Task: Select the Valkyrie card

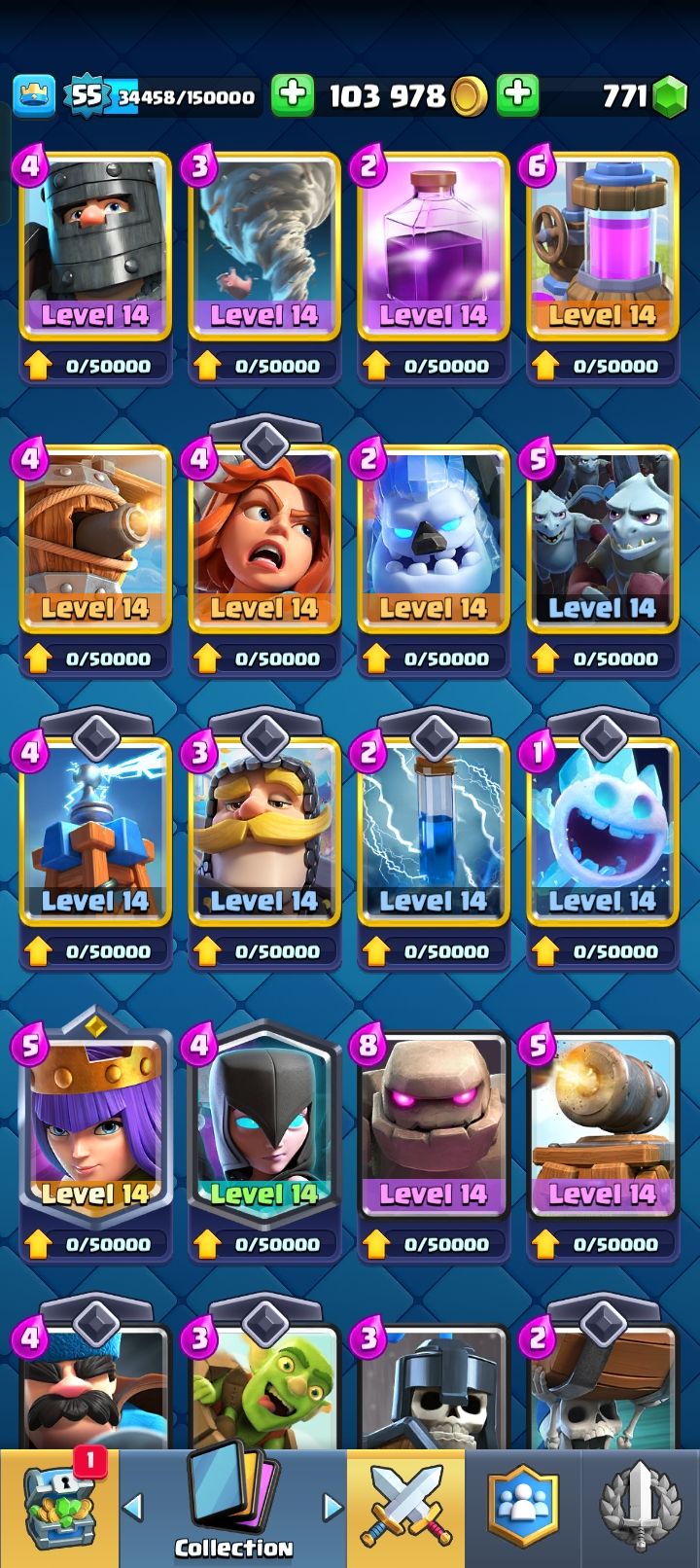Action: coord(263,537)
